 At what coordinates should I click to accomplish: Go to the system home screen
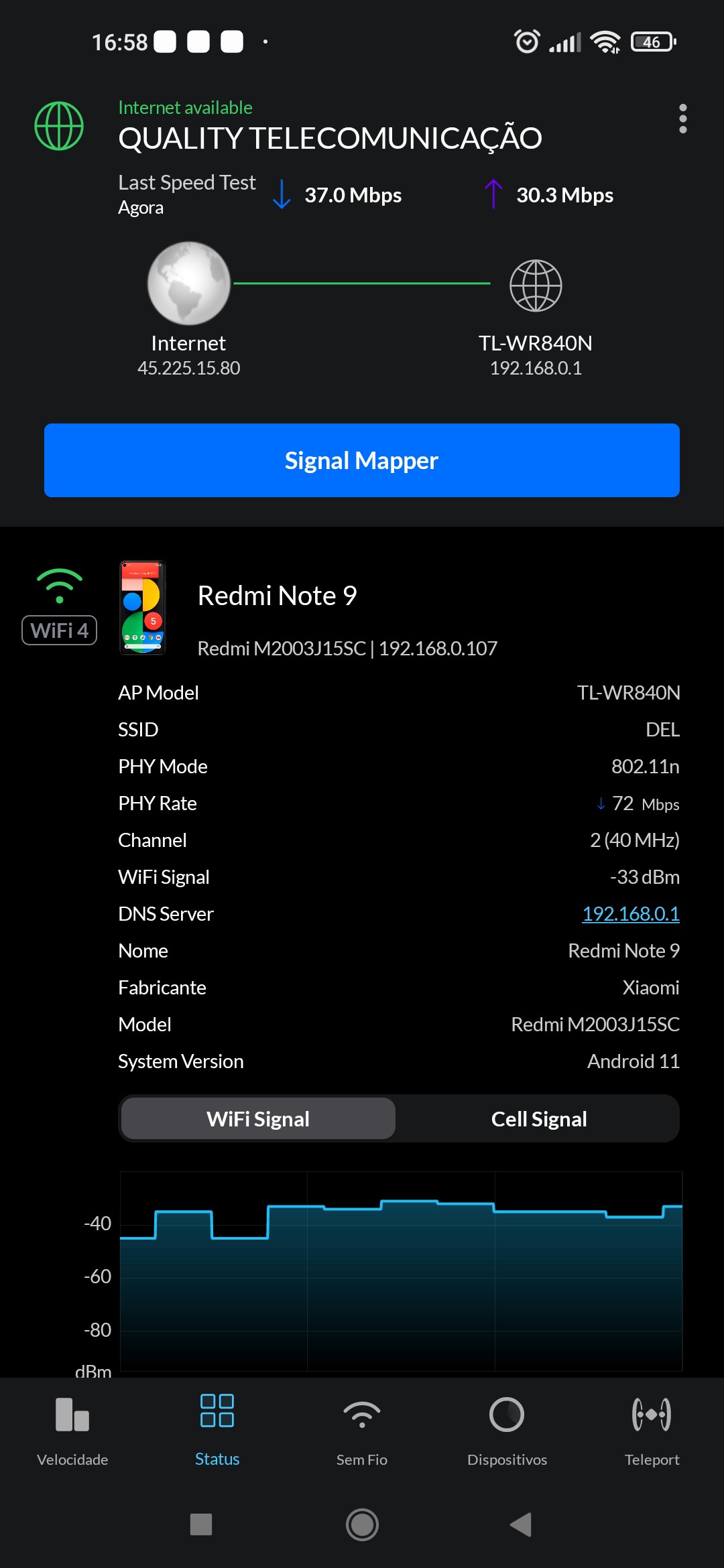click(x=362, y=1524)
